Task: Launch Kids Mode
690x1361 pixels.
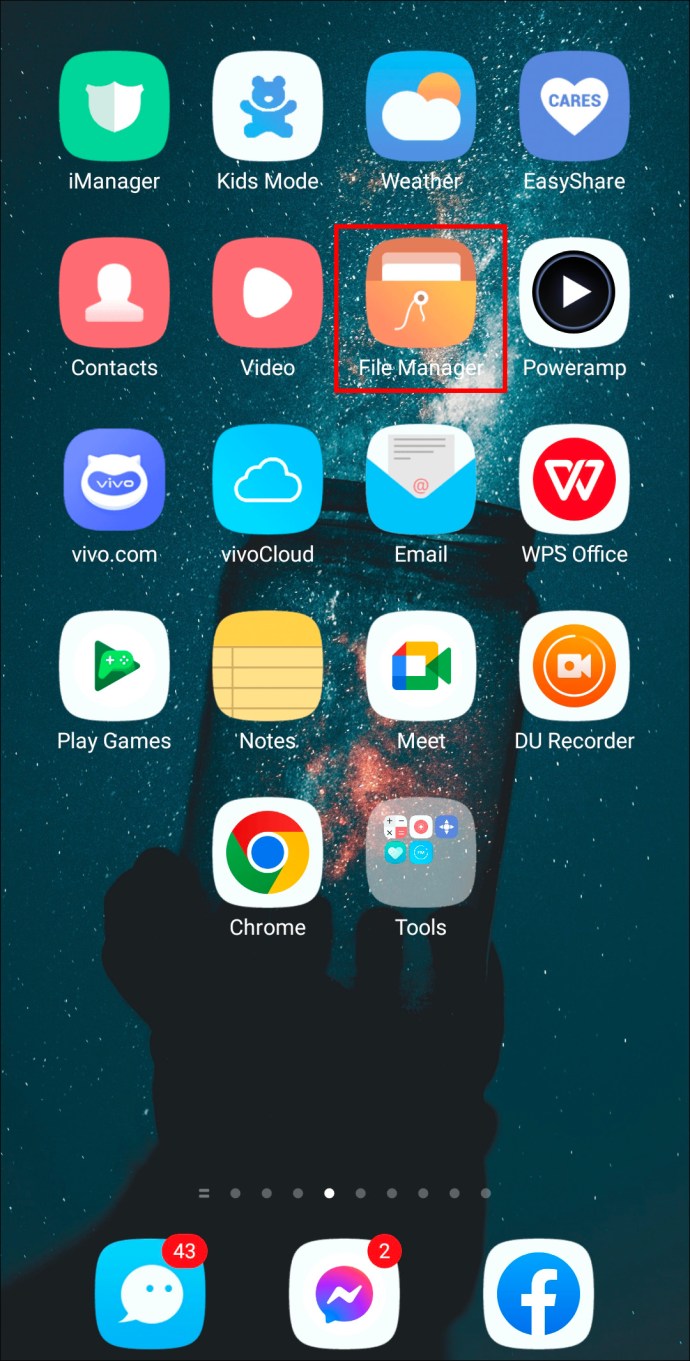Action: click(267, 106)
